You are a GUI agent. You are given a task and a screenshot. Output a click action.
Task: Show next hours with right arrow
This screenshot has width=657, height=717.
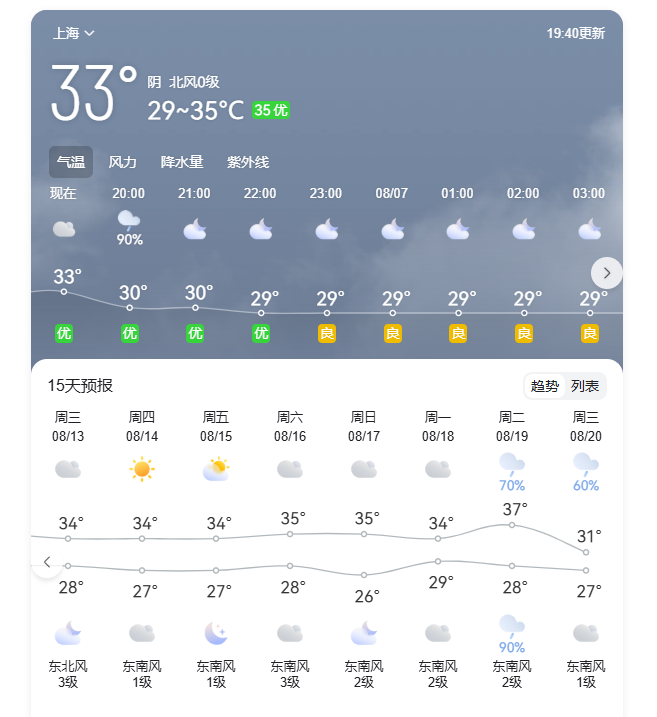coord(606,273)
